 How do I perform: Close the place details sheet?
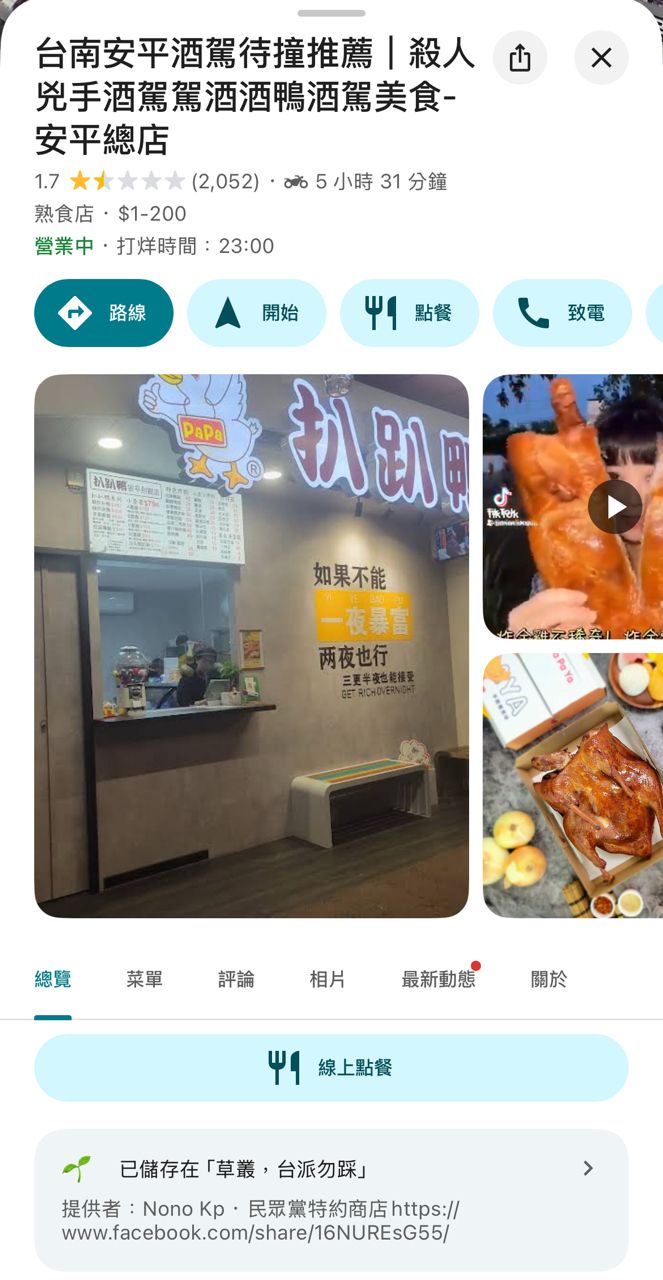(601, 58)
